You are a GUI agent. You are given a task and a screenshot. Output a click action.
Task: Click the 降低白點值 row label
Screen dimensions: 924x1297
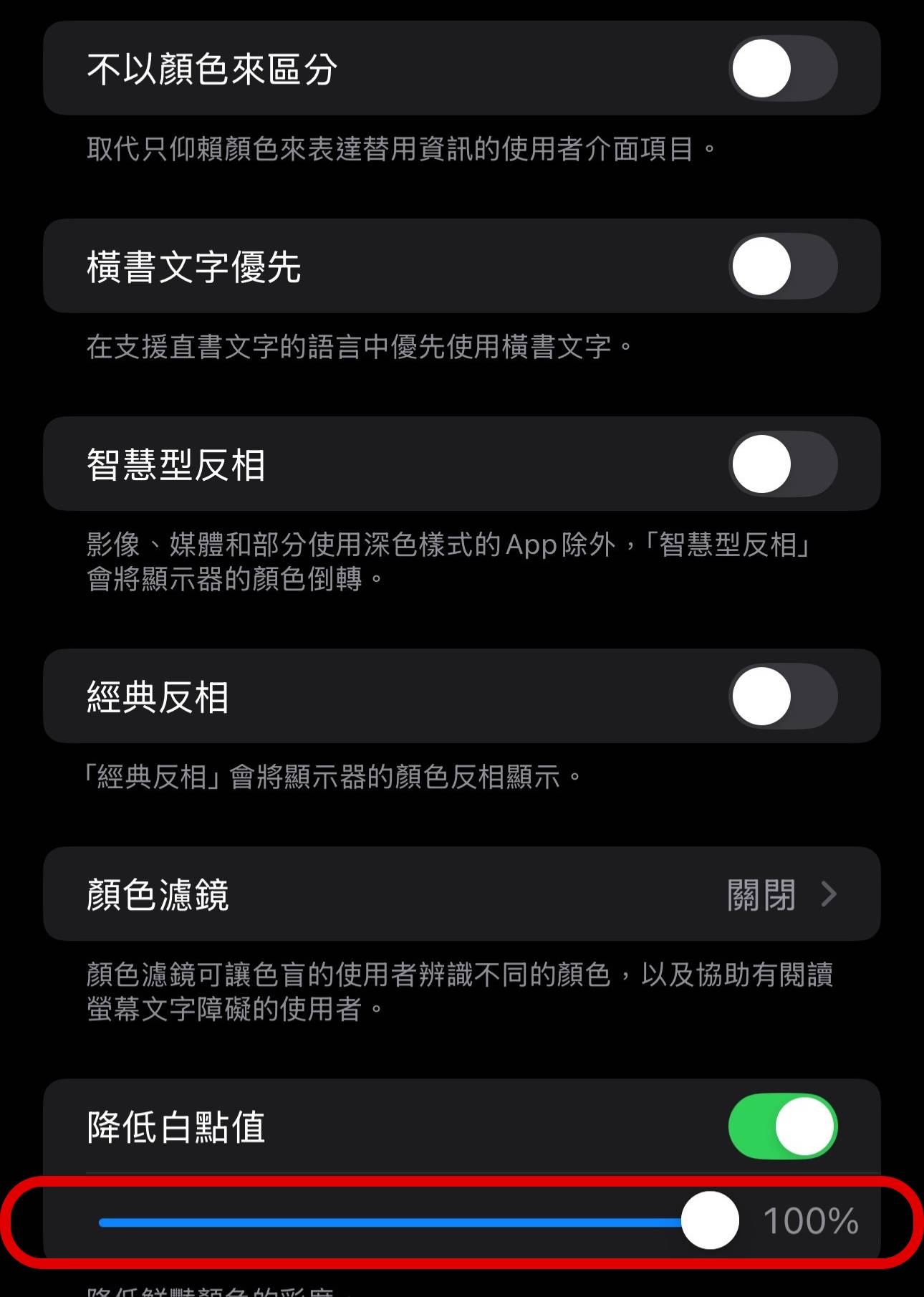(177, 1126)
